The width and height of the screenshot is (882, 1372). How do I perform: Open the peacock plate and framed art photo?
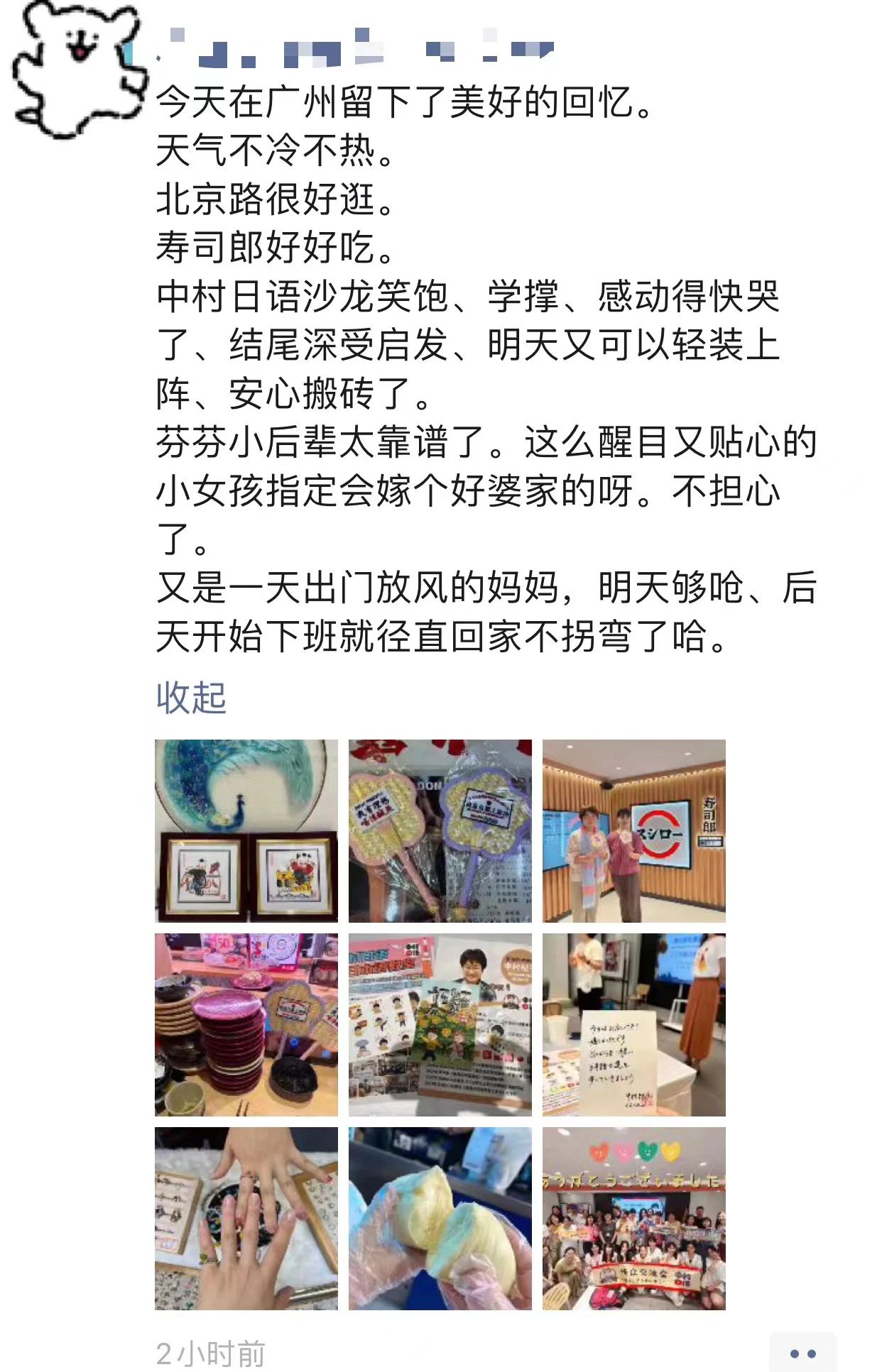[x=246, y=830]
